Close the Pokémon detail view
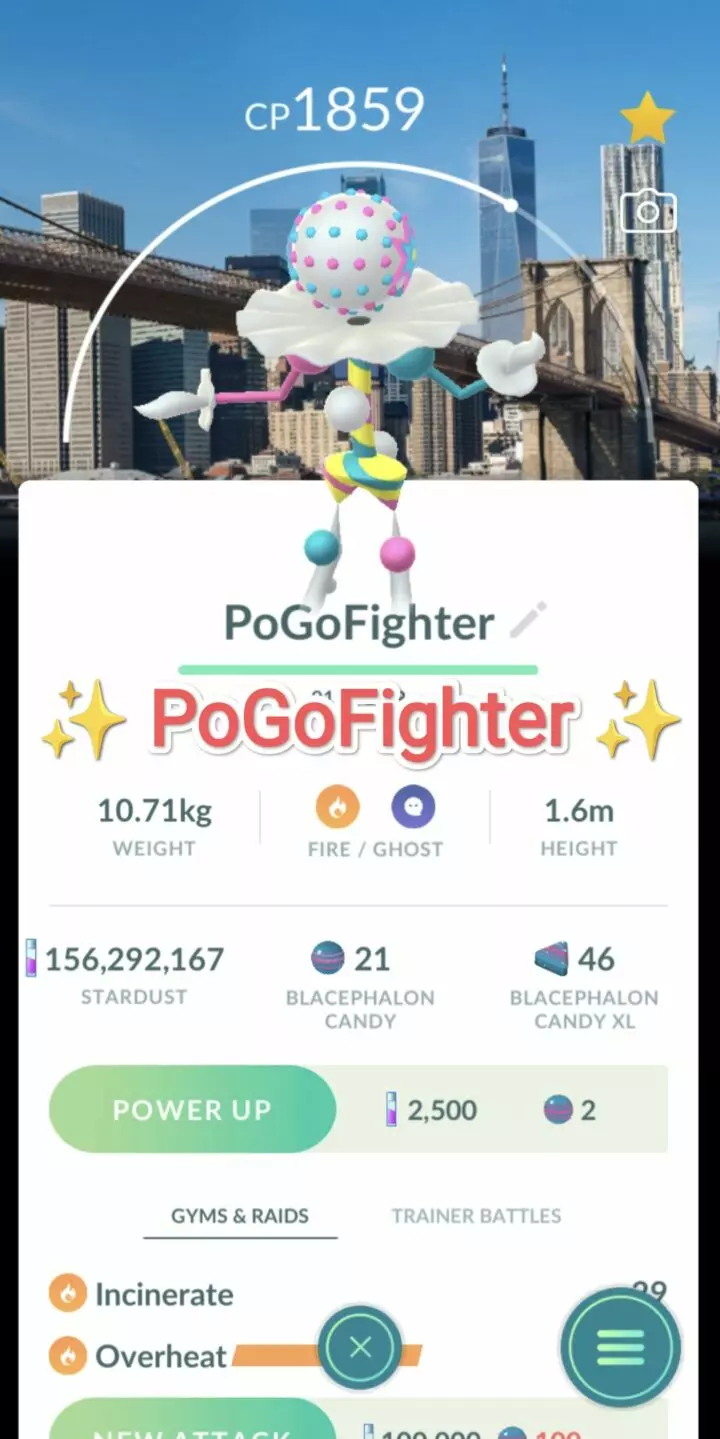The width and height of the screenshot is (720, 1439). coord(360,1347)
